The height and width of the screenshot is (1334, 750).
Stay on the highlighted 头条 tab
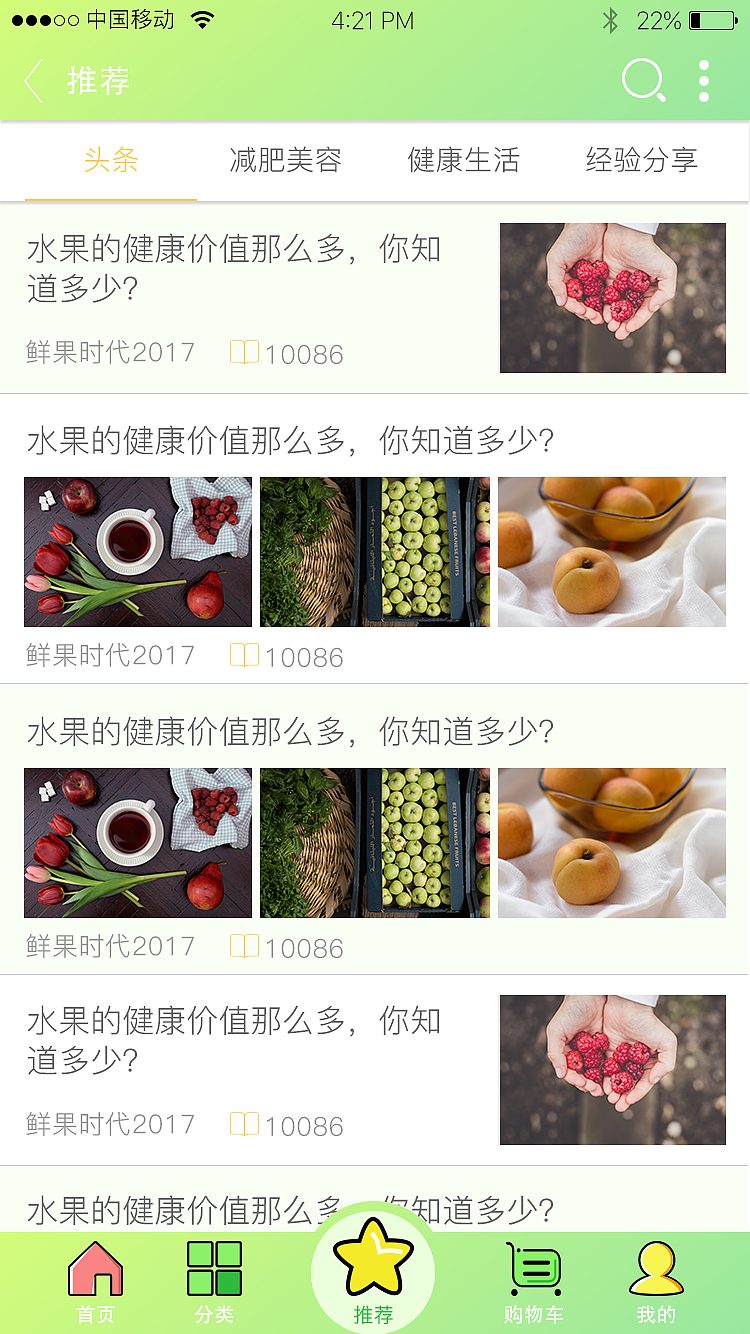point(110,161)
